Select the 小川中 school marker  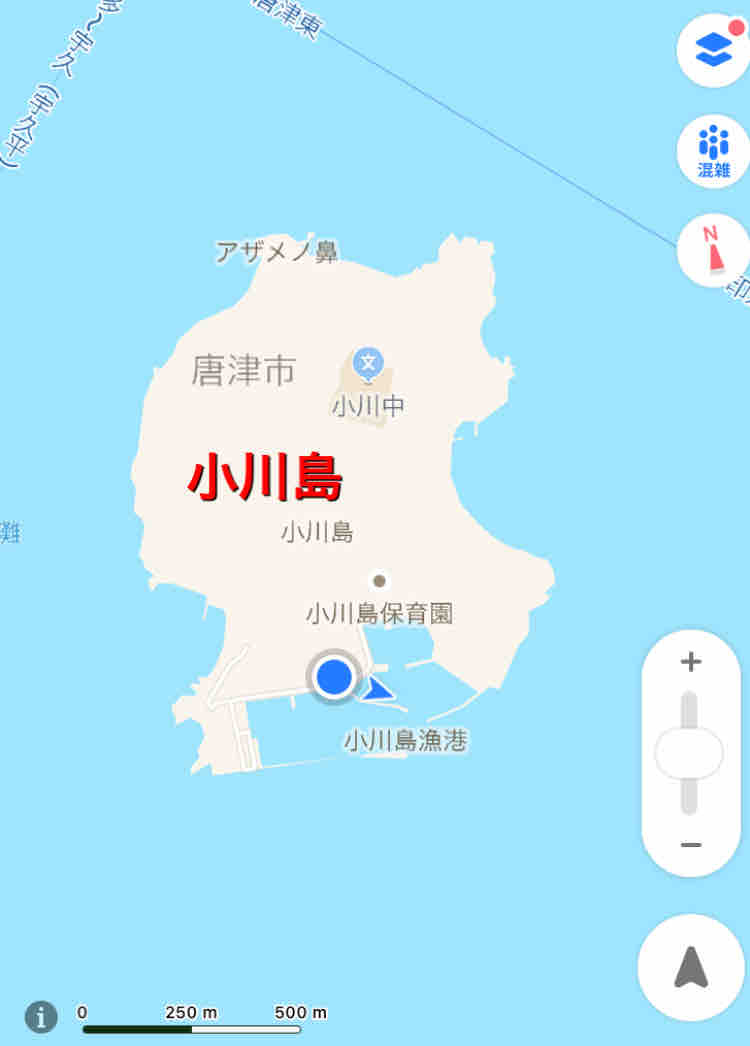[x=368, y=364]
